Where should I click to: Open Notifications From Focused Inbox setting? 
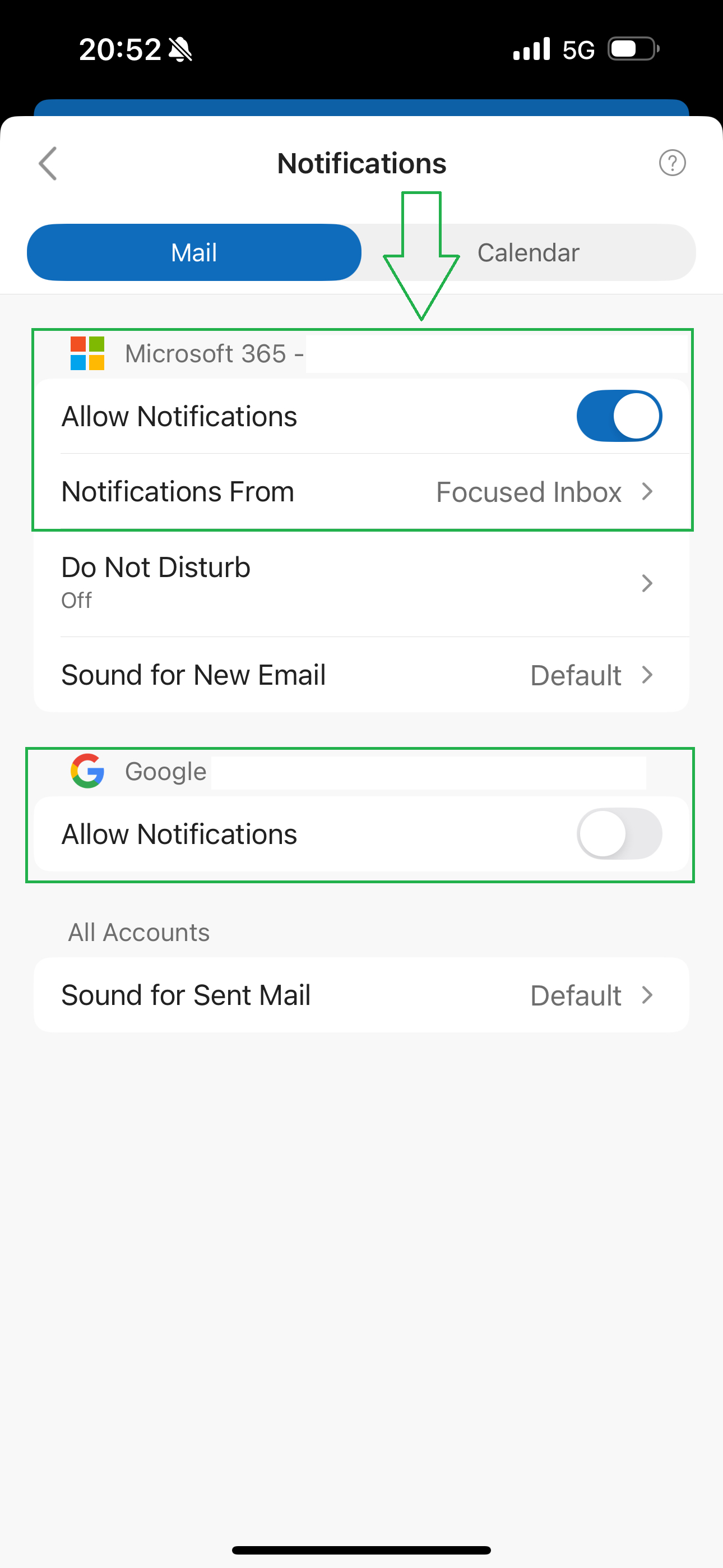click(x=361, y=492)
